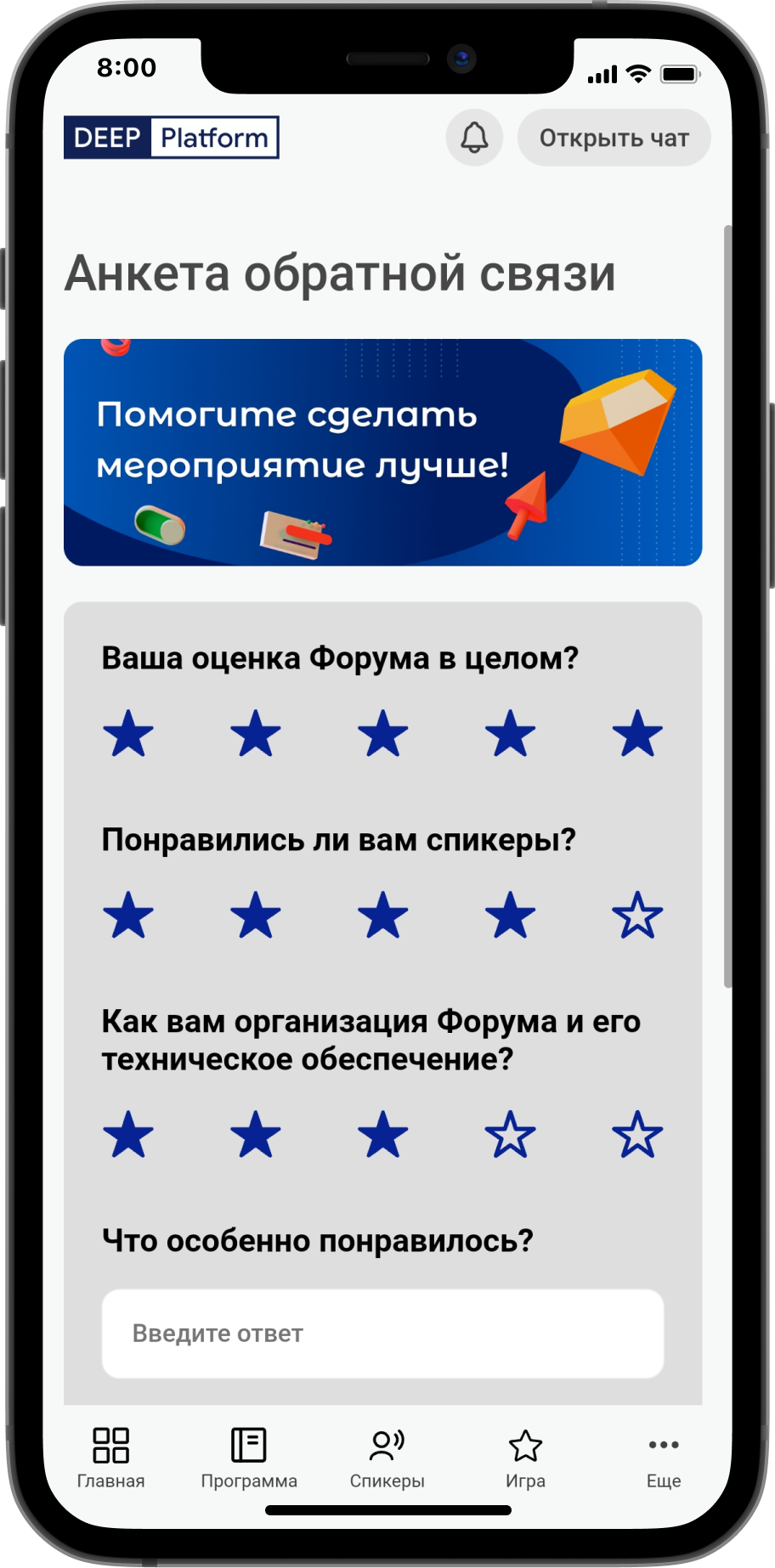Image resolution: width=775 pixels, height=1568 pixels.
Task: Focus the Введите ответ answer field
Action: coord(383,1334)
